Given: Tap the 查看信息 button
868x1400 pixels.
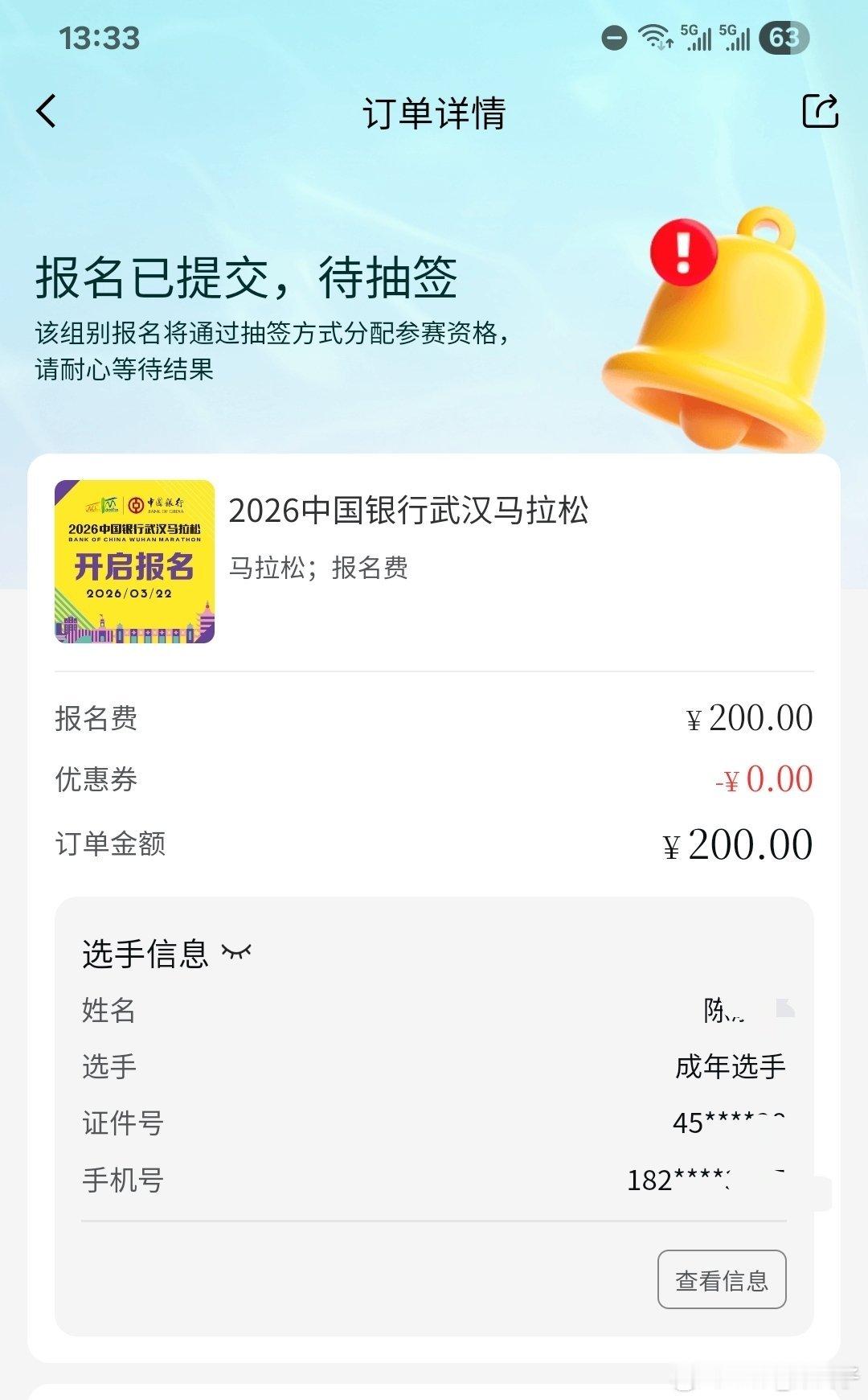Looking at the screenshot, I should [x=721, y=1279].
